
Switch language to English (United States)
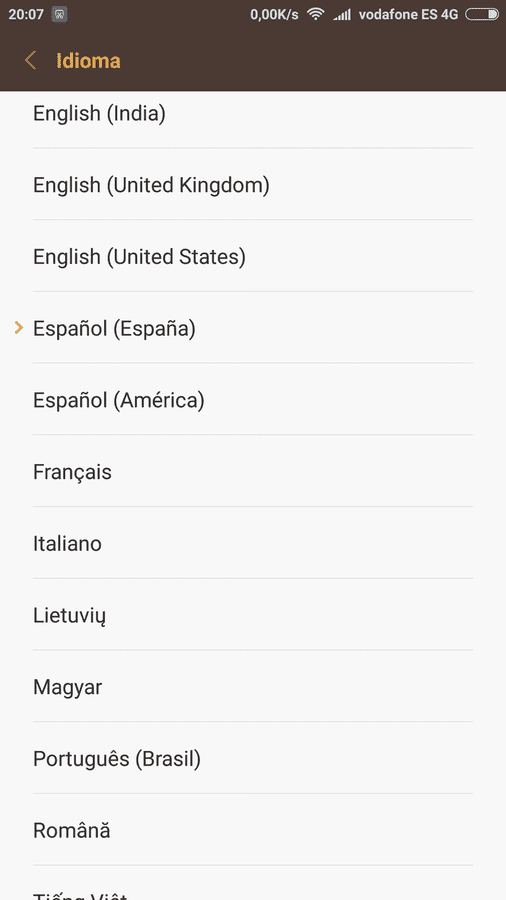(253, 257)
